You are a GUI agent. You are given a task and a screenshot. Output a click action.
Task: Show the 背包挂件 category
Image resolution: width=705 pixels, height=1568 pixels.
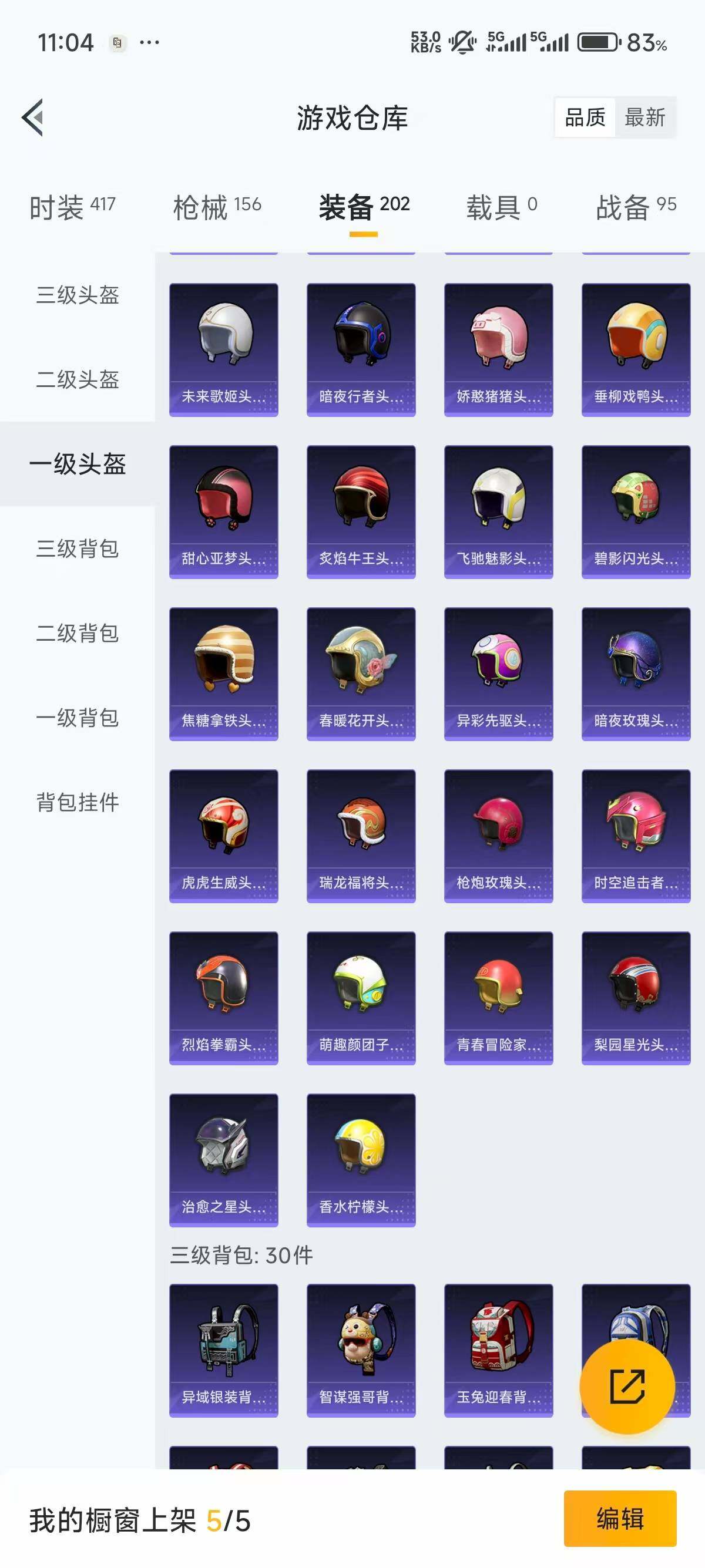coord(78,802)
